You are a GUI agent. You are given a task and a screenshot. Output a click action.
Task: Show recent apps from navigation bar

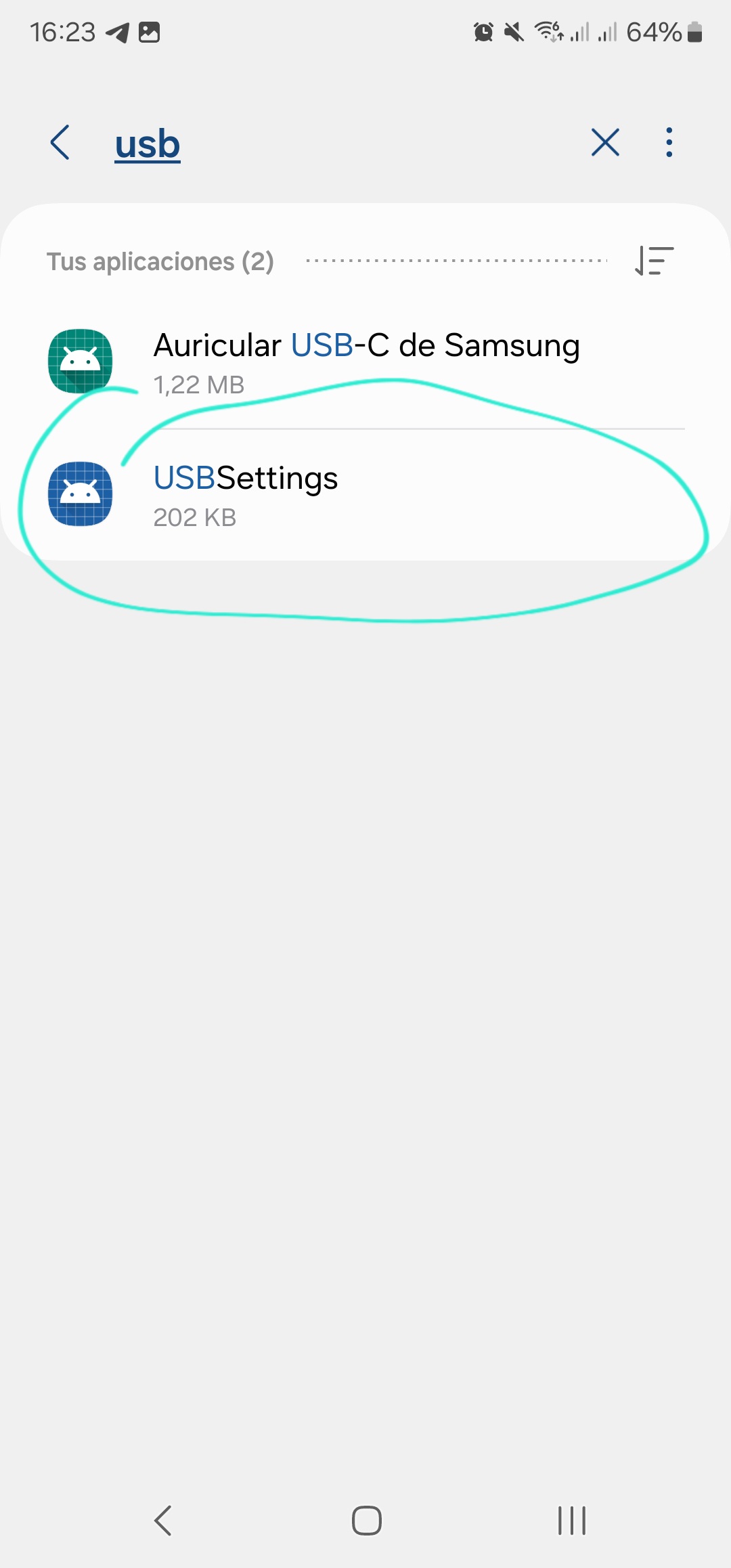[x=571, y=1520]
